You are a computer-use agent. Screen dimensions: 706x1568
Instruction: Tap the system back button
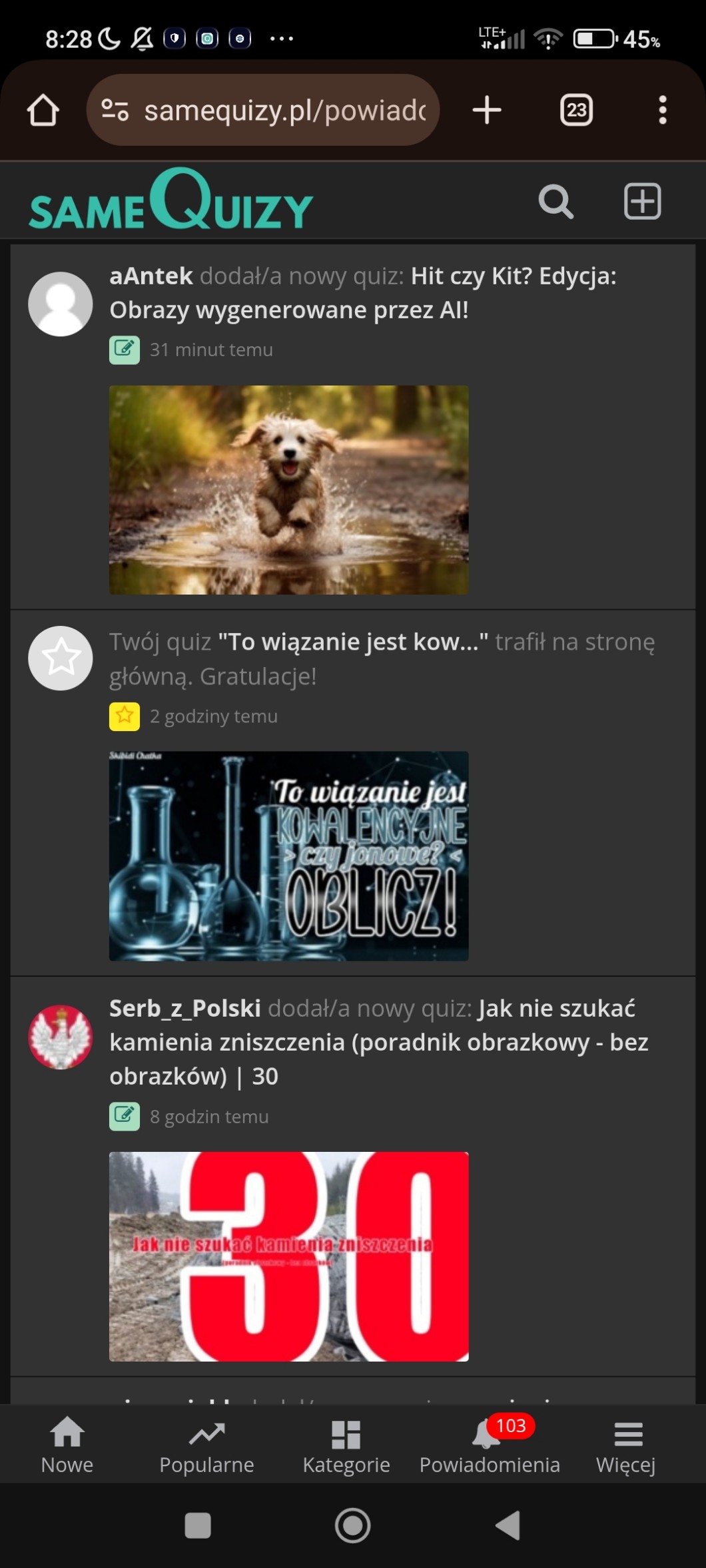(508, 1525)
